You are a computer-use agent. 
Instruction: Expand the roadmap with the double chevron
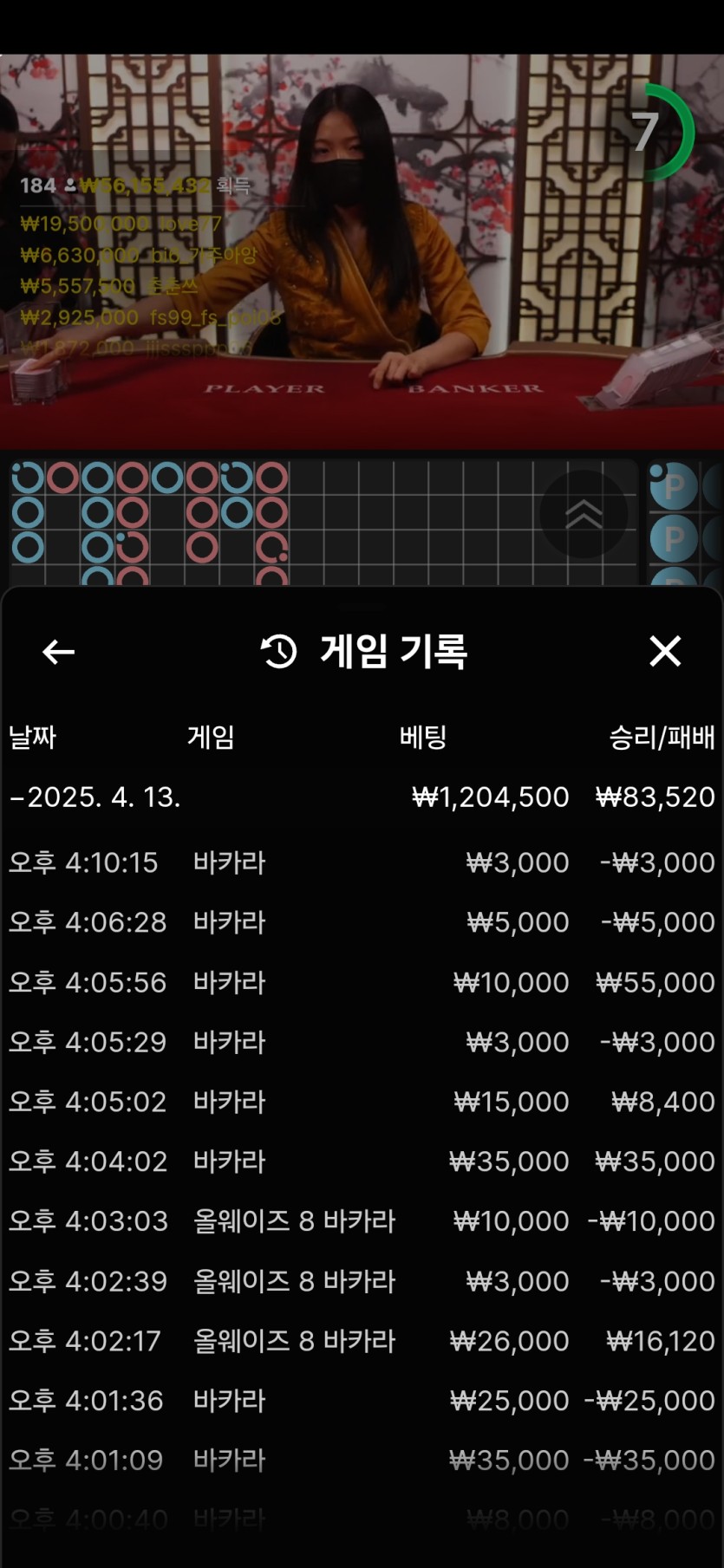point(584,514)
